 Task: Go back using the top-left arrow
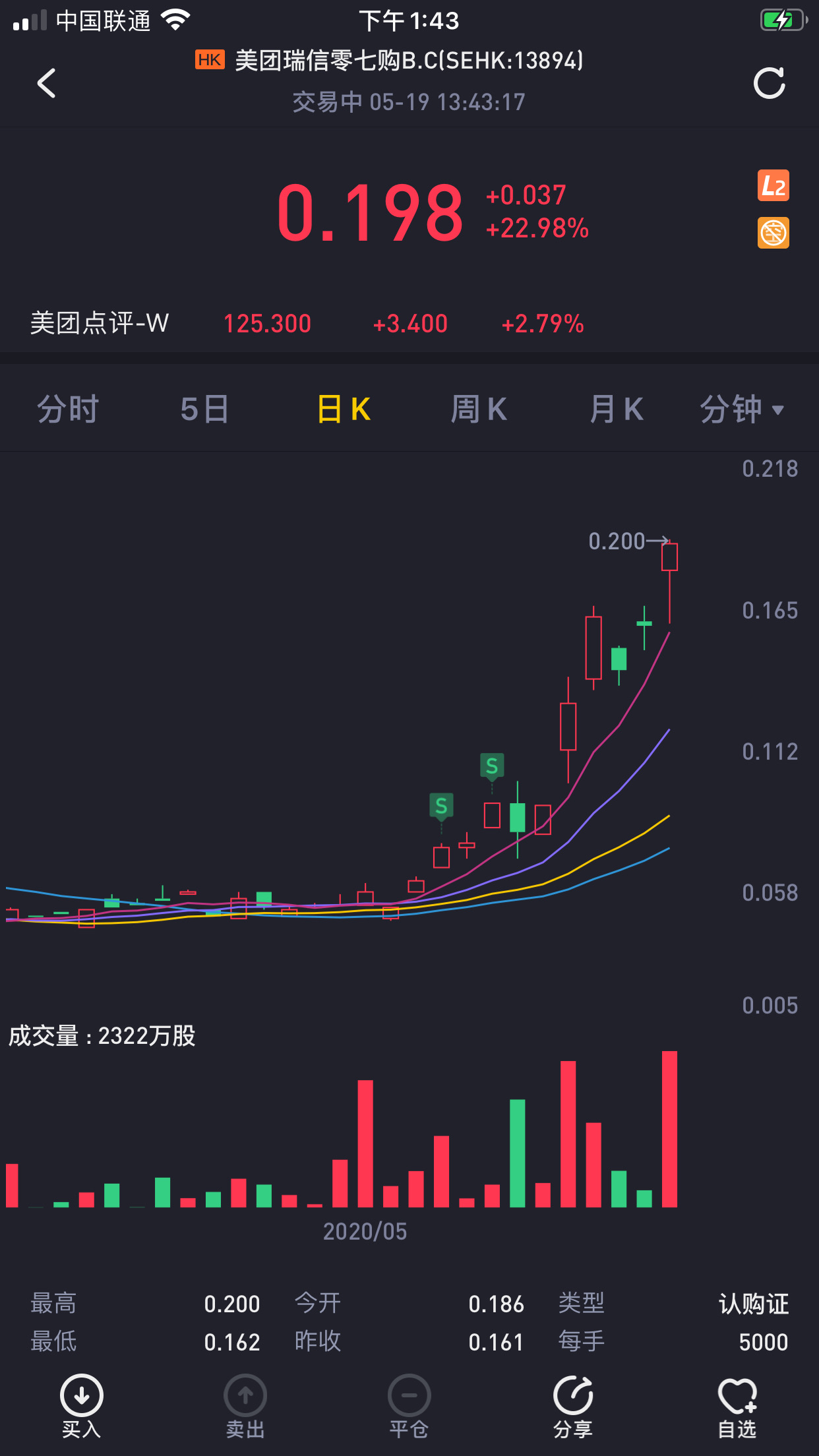[46, 83]
